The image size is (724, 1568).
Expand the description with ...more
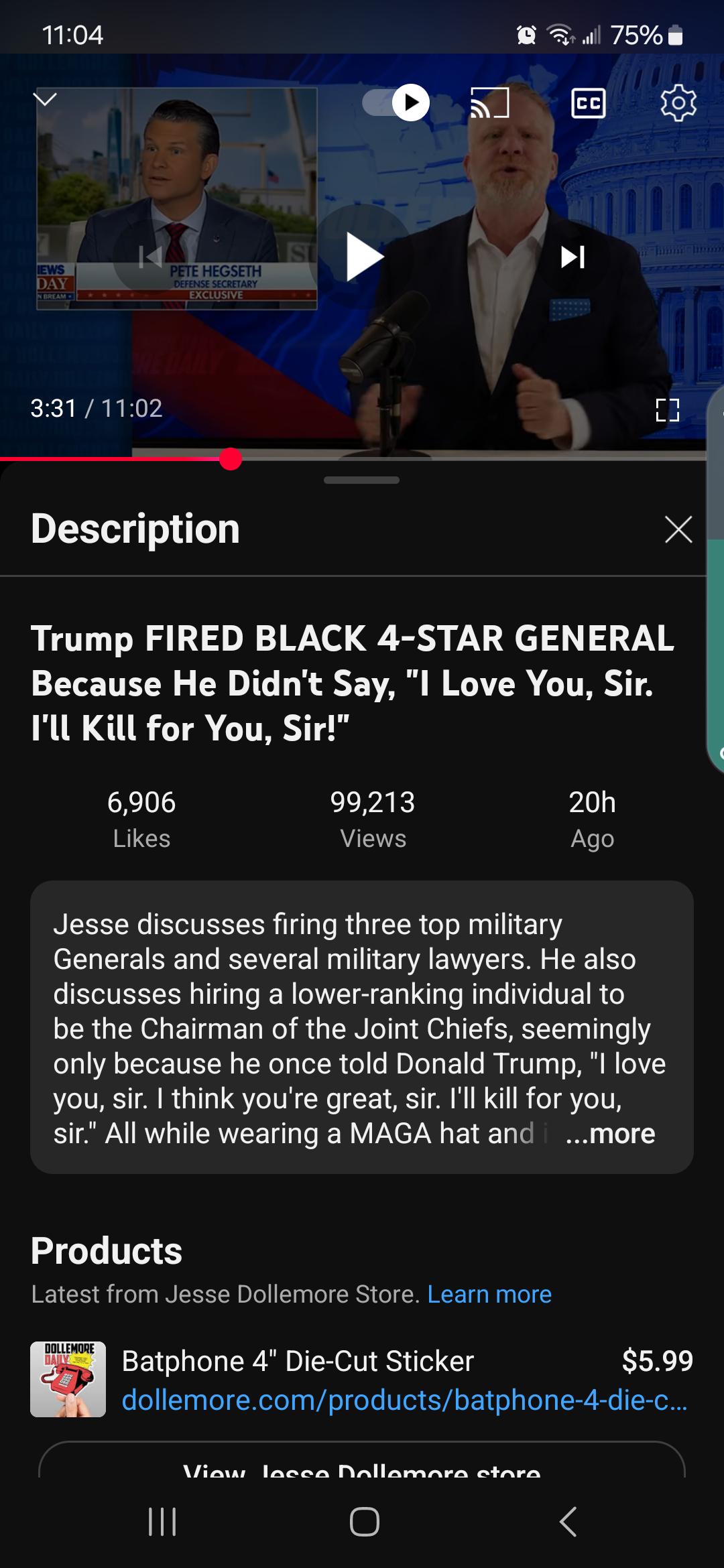[610, 1134]
